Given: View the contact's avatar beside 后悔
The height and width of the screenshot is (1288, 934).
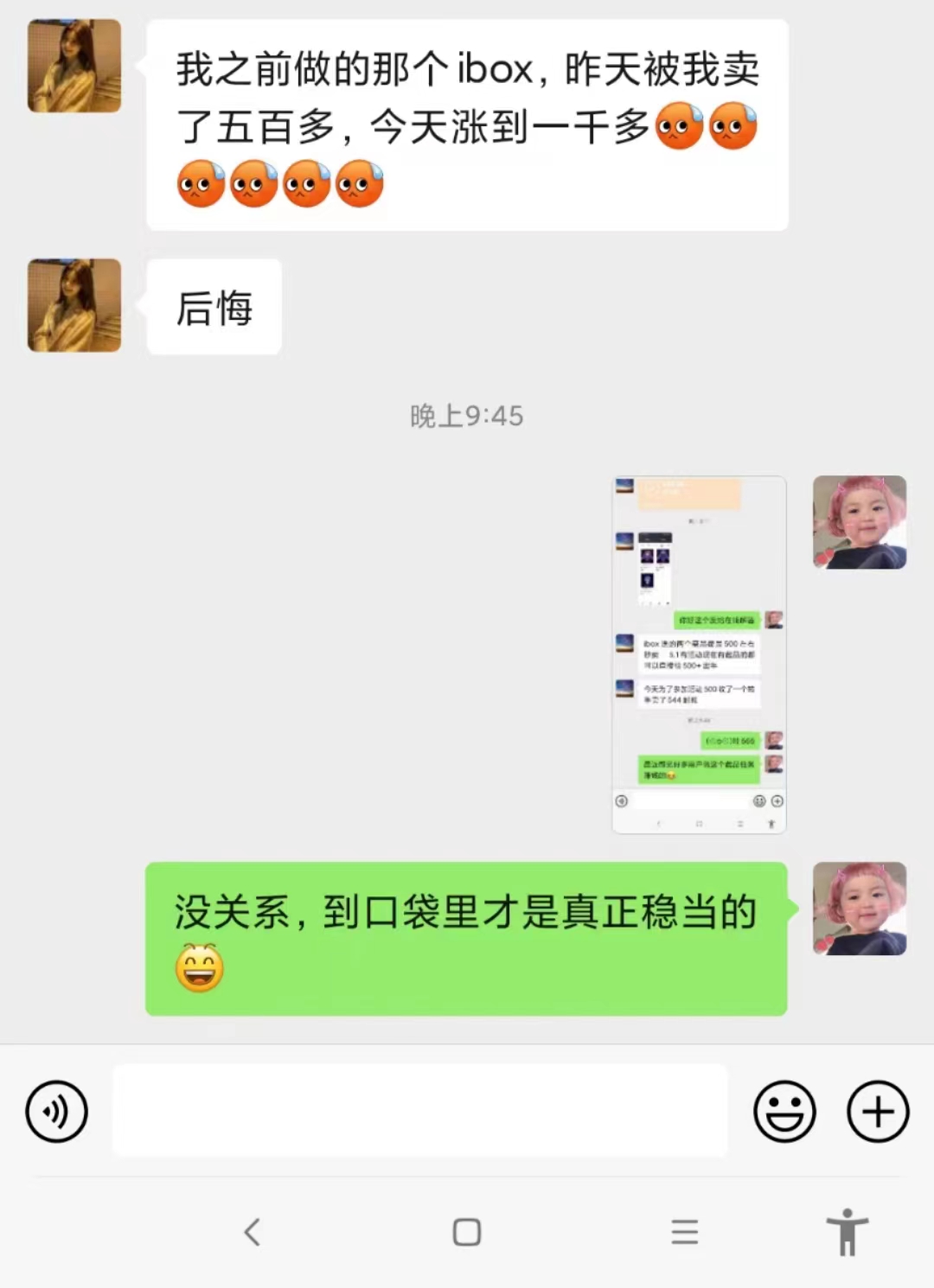Looking at the screenshot, I should (74, 305).
